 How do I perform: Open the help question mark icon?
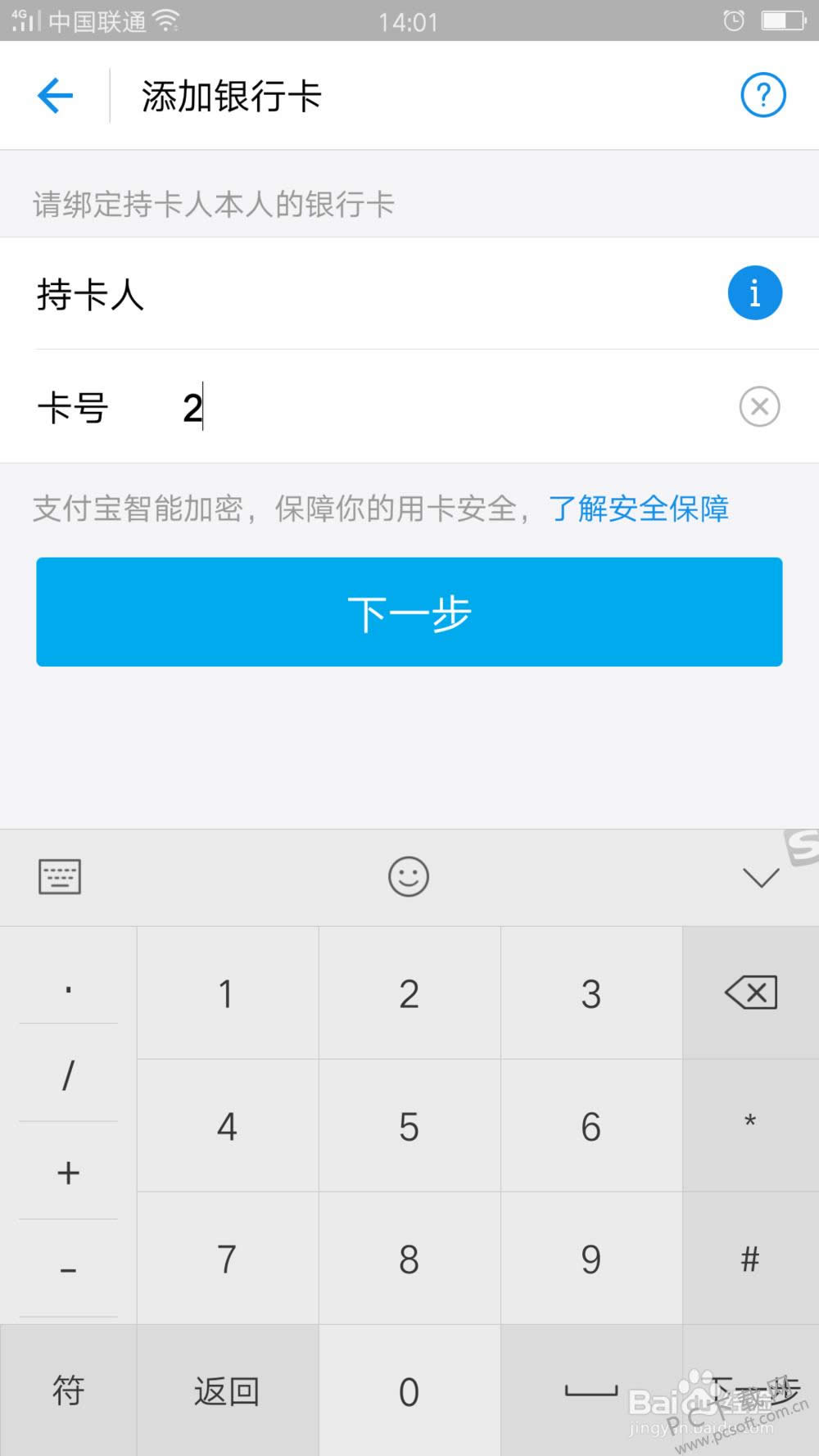click(x=763, y=94)
